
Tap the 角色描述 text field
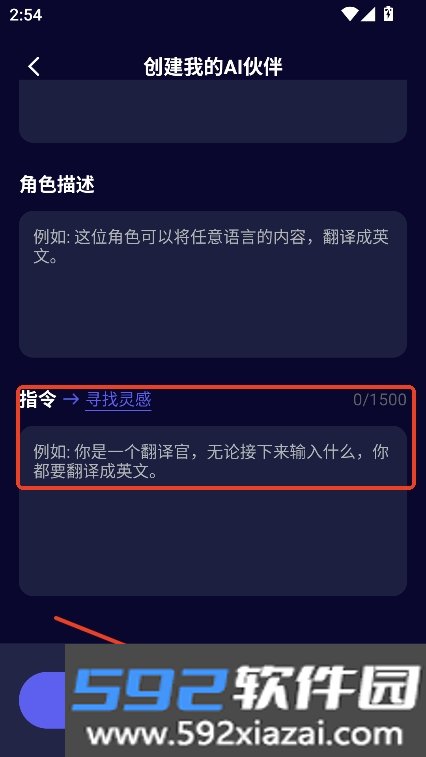click(213, 284)
